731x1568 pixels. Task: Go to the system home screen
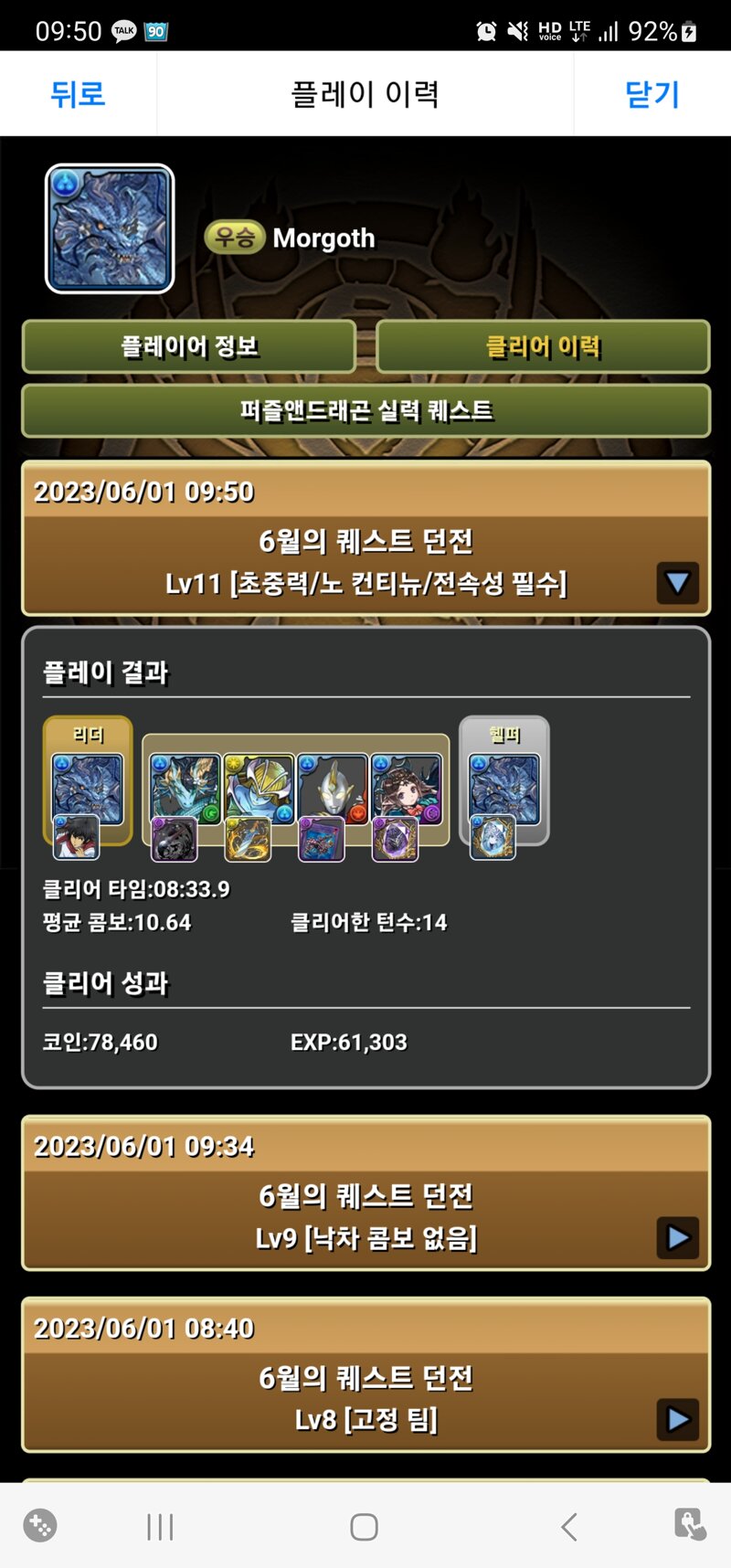click(x=365, y=1526)
